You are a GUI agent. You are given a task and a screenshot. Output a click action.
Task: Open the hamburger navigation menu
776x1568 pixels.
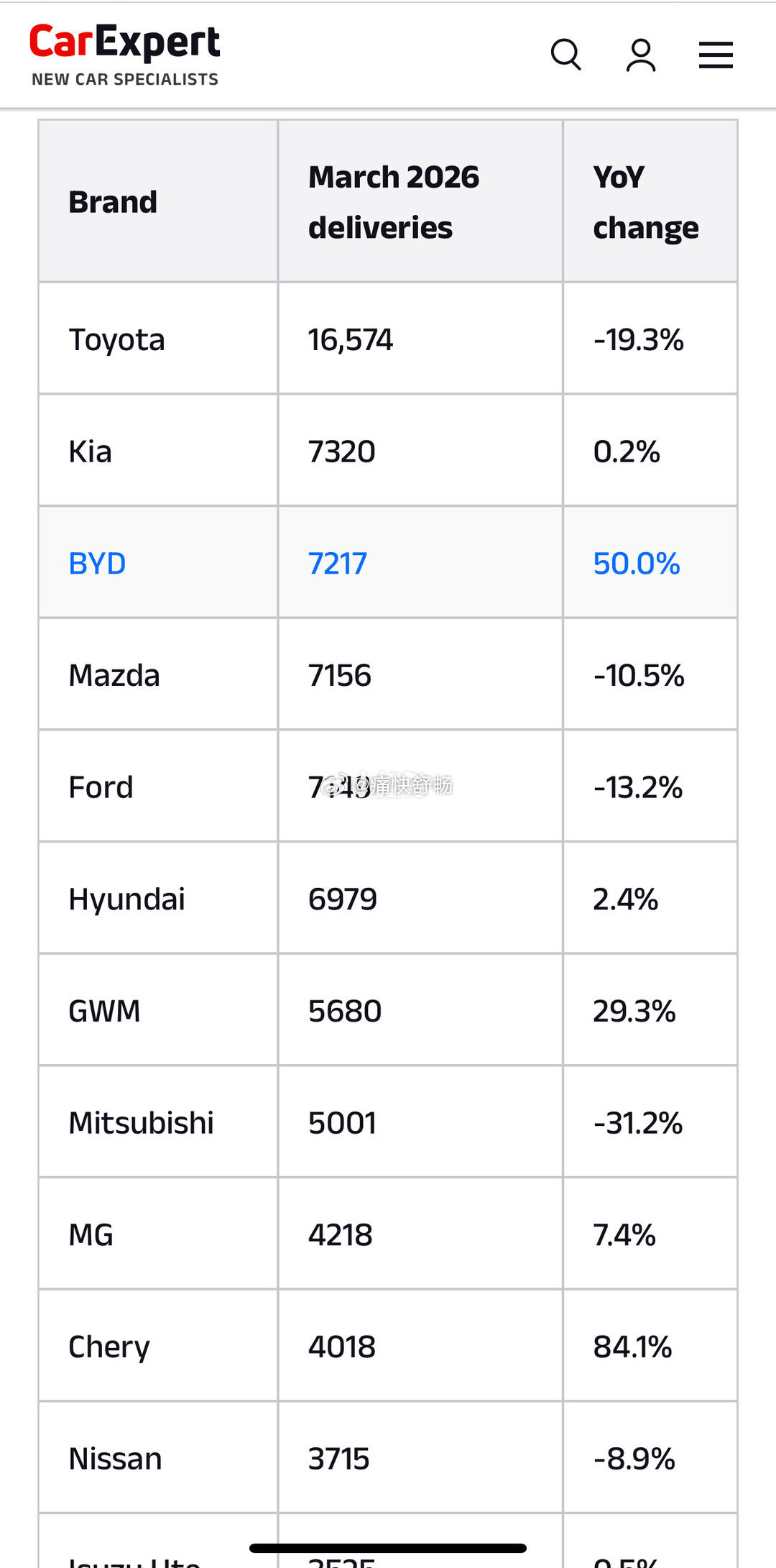click(716, 55)
